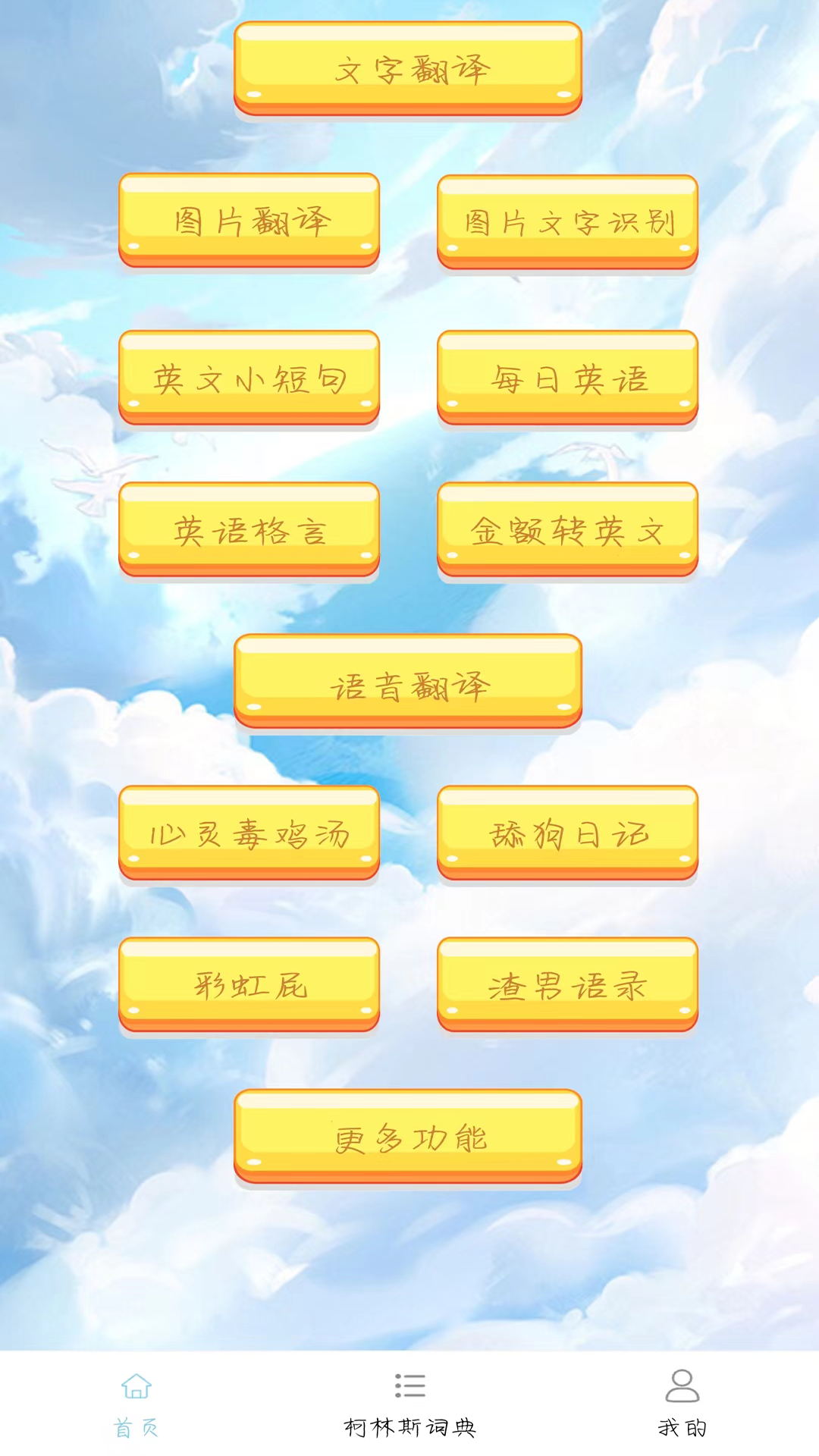Open 更多功能 more features
This screenshot has width=819, height=1456.
click(408, 1136)
